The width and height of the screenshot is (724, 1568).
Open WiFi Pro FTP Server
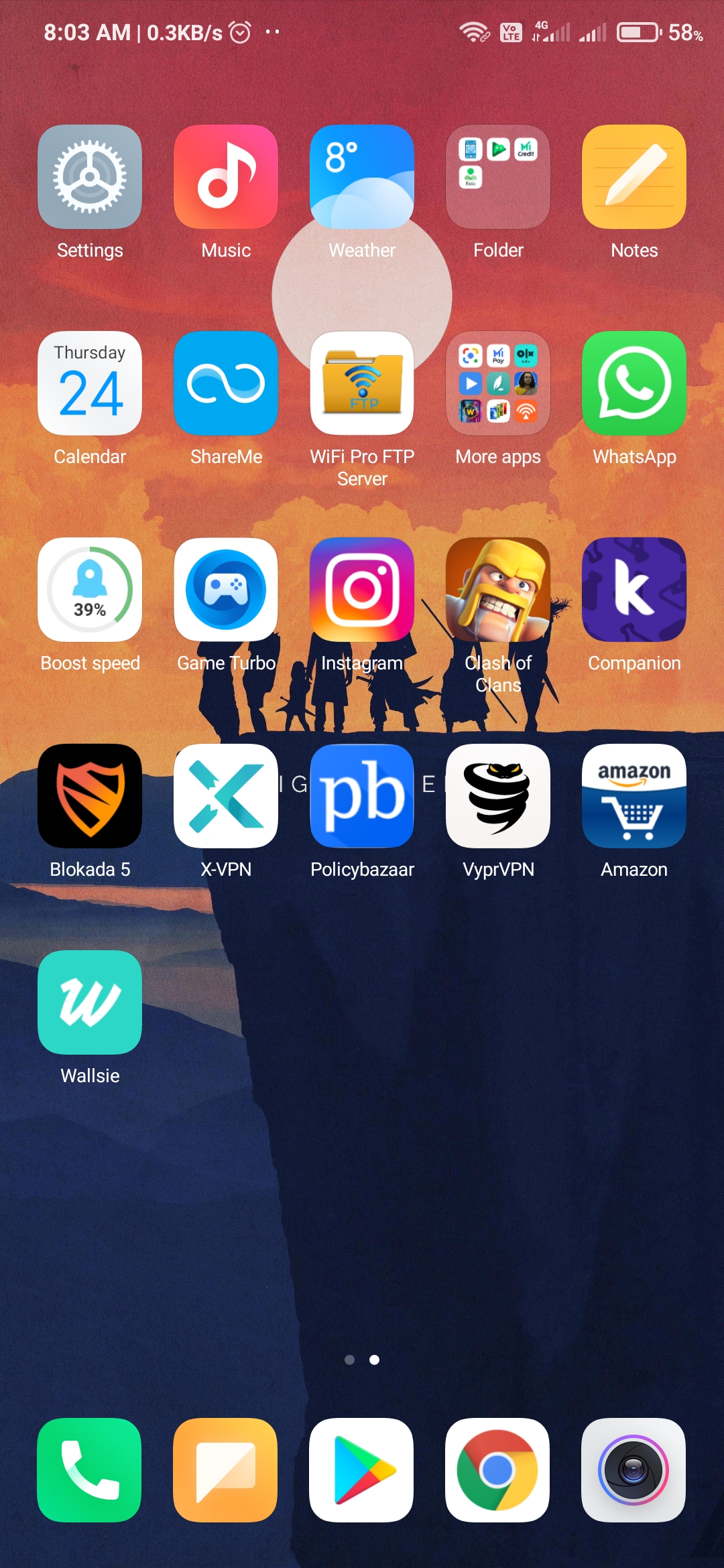click(x=362, y=383)
